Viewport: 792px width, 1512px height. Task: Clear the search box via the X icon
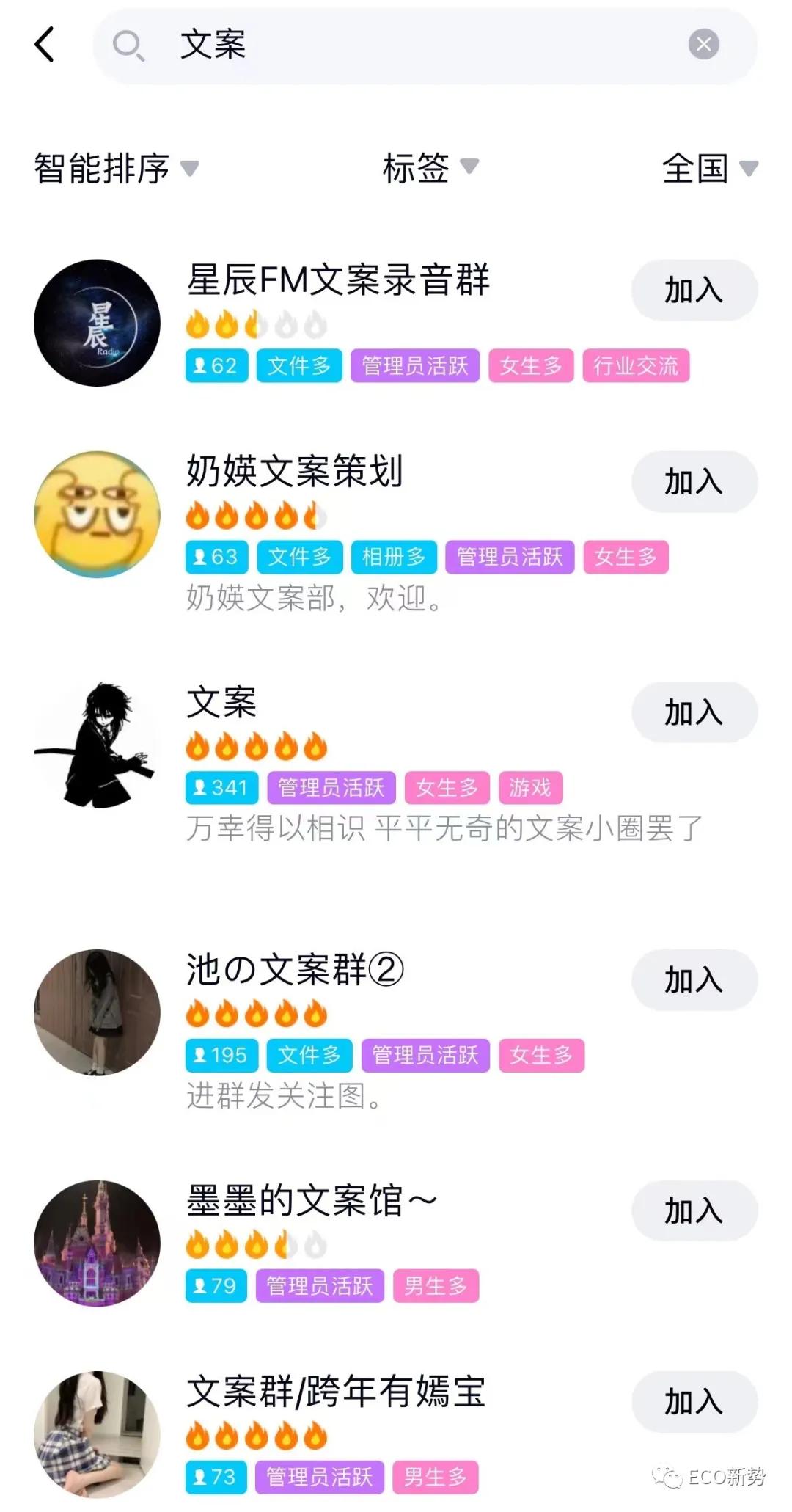(x=705, y=45)
